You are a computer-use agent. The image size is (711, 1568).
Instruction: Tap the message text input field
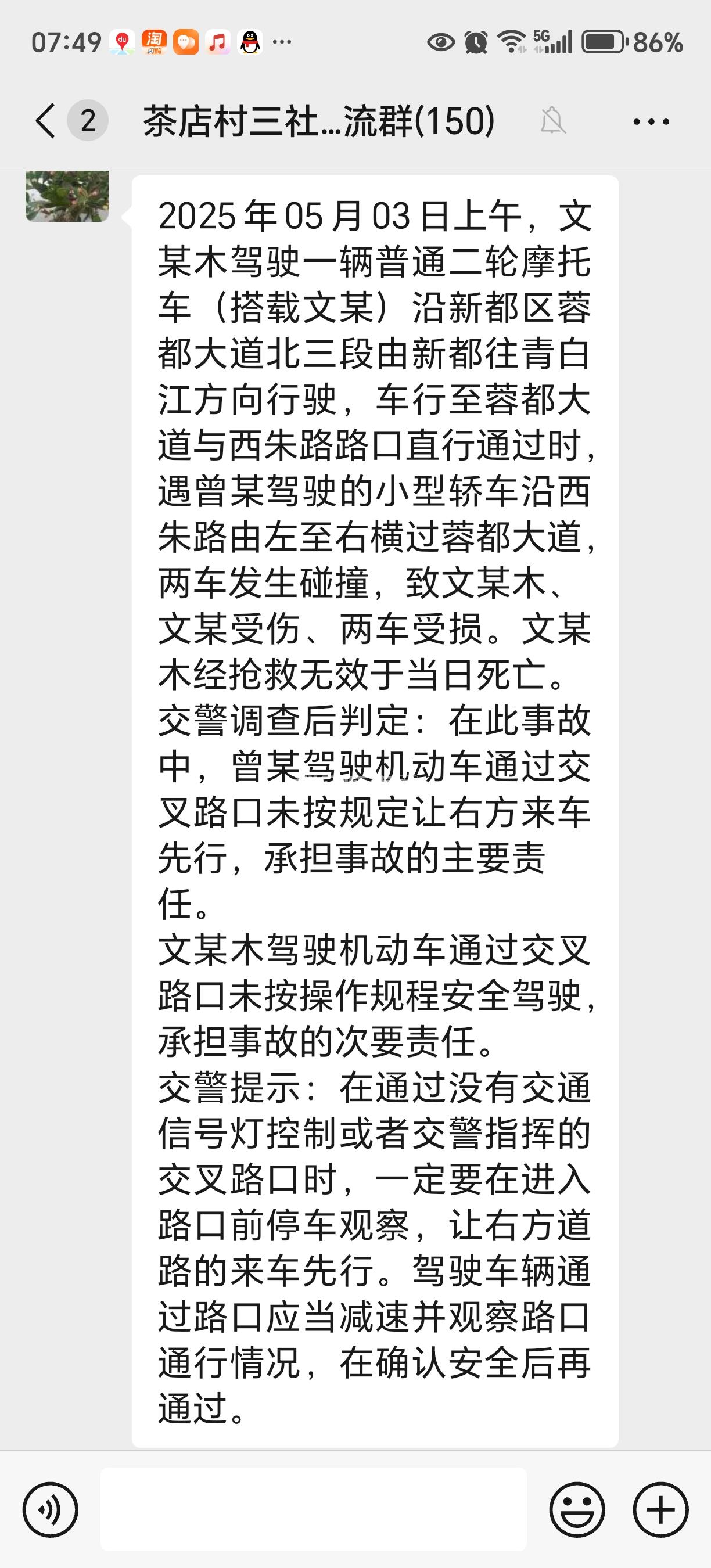tap(313, 1509)
